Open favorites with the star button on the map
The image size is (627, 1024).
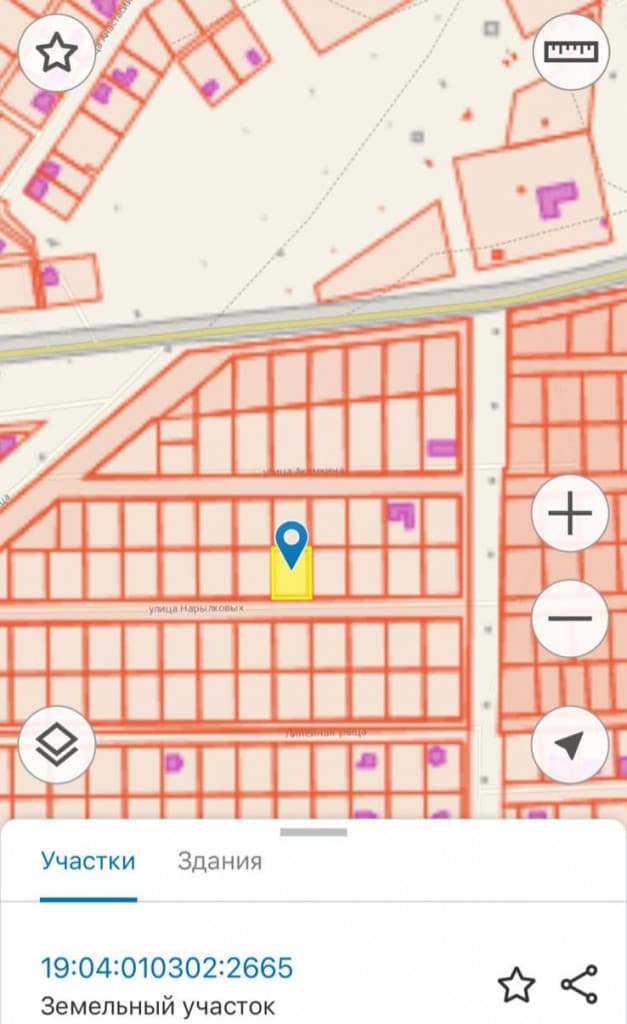click(x=56, y=53)
